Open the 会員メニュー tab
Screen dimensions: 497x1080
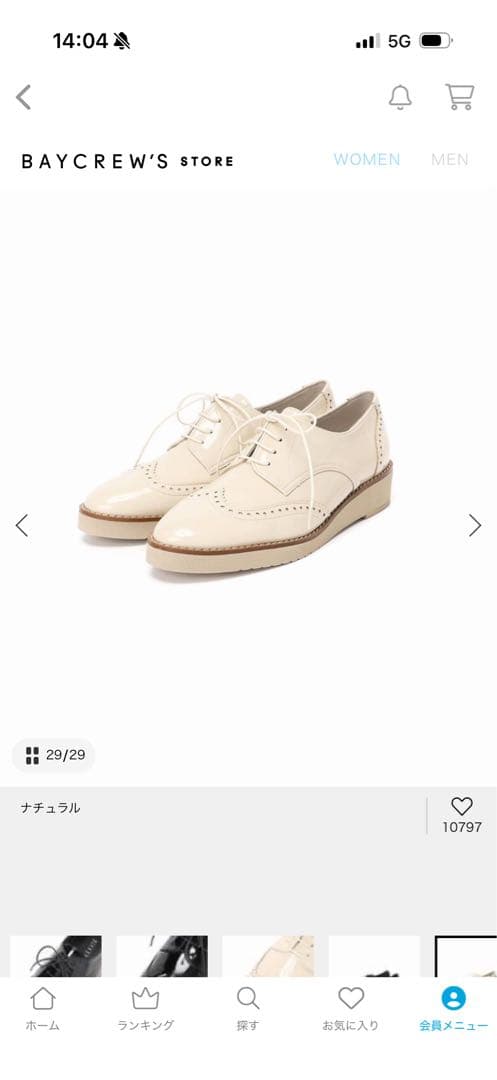(x=454, y=1008)
